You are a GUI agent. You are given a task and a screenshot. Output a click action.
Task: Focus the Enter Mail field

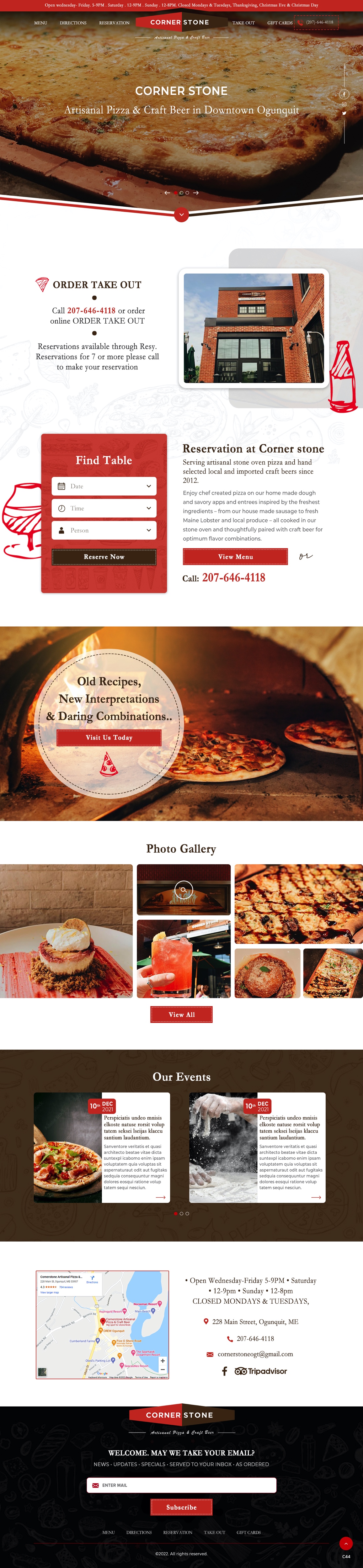pos(181,1485)
